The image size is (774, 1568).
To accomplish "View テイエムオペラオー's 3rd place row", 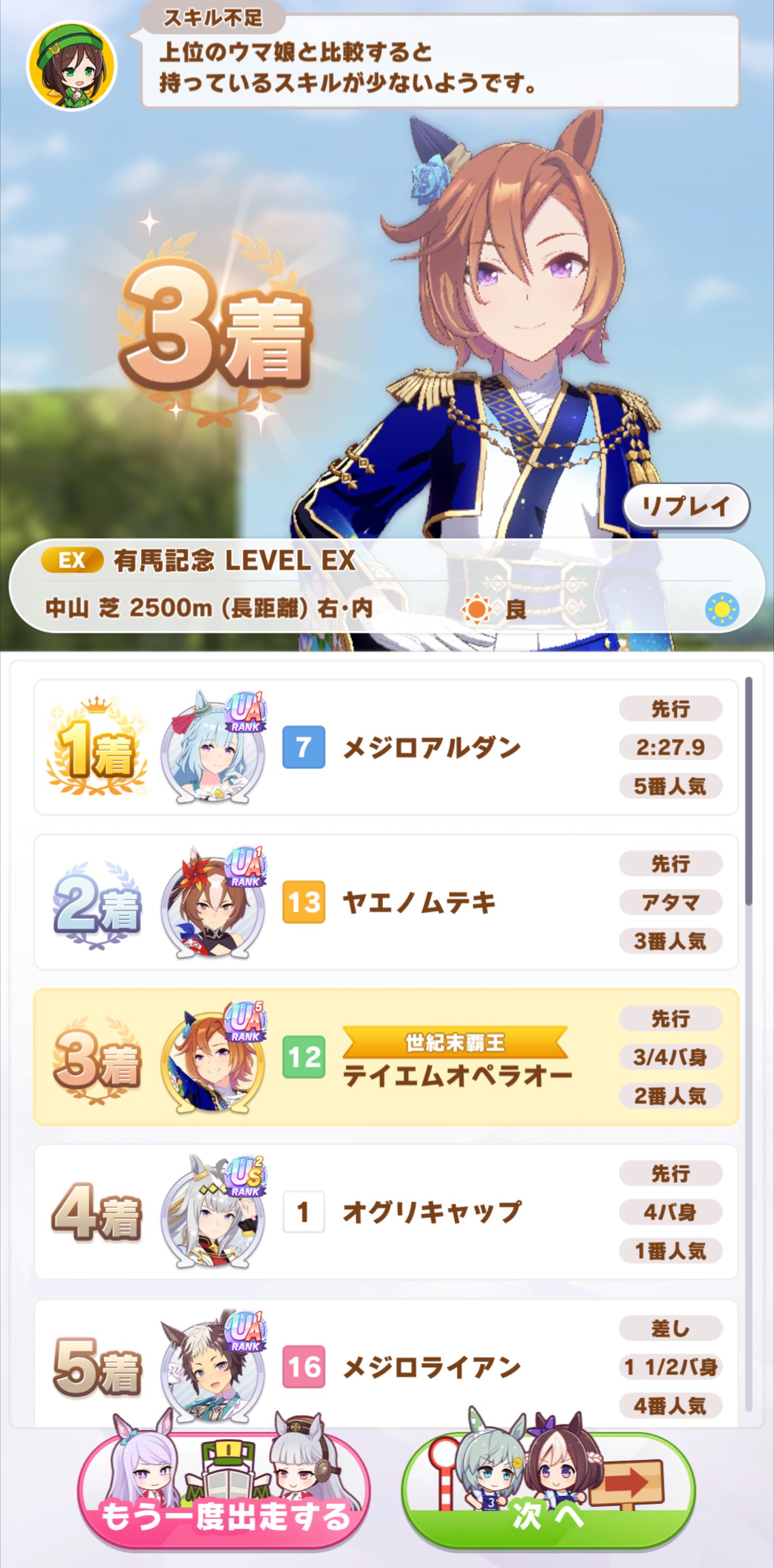I will pyautogui.click(x=386, y=1057).
